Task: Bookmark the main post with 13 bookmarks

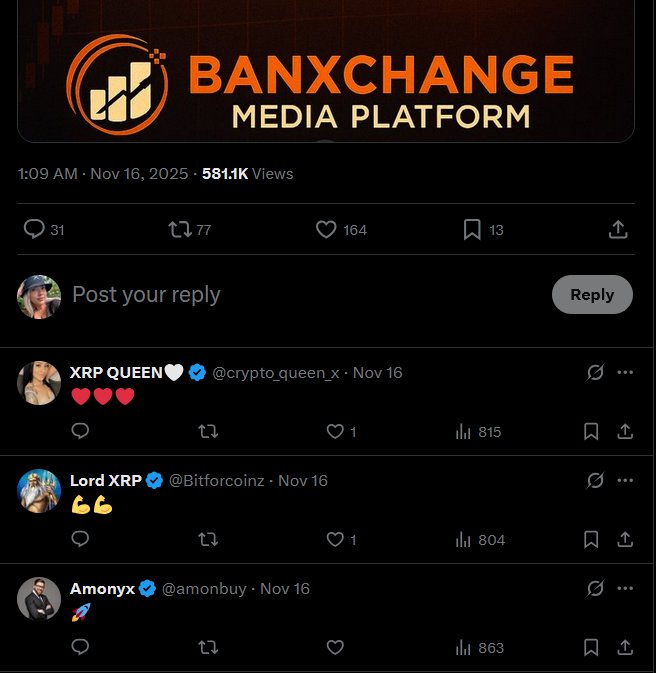Action: (x=472, y=230)
